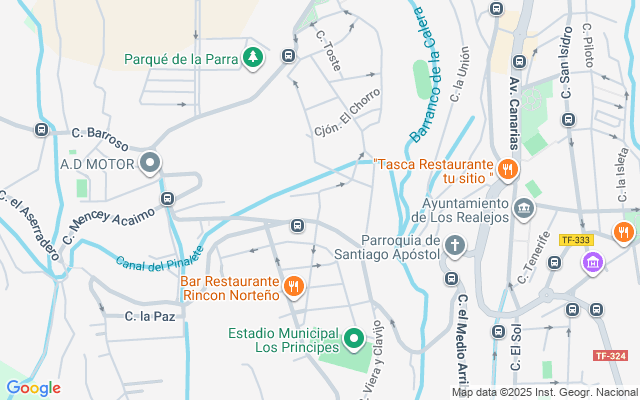Screen dimensions: 640x400
Task: Open the Parqué de la Parra park marker
Action: (x=253, y=58)
